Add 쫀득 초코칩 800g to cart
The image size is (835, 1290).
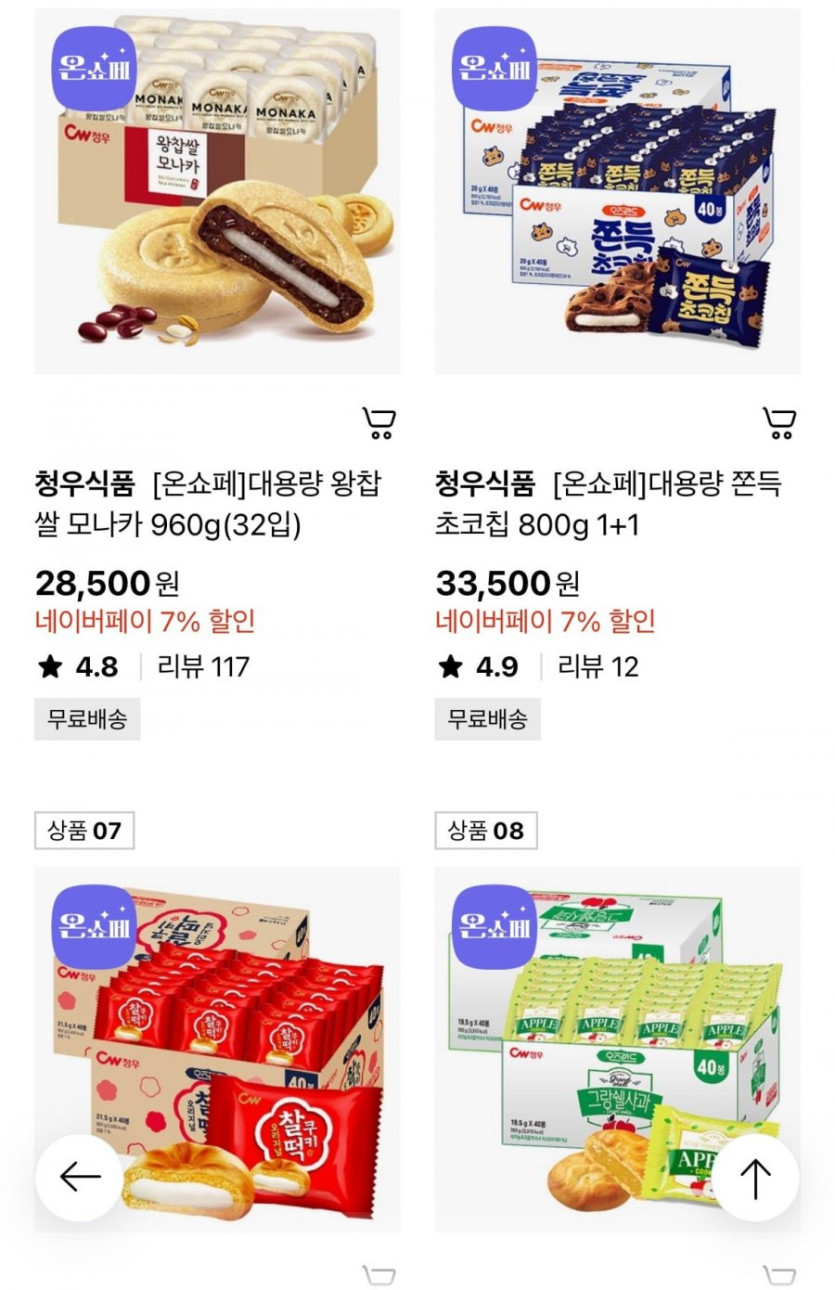(x=779, y=424)
